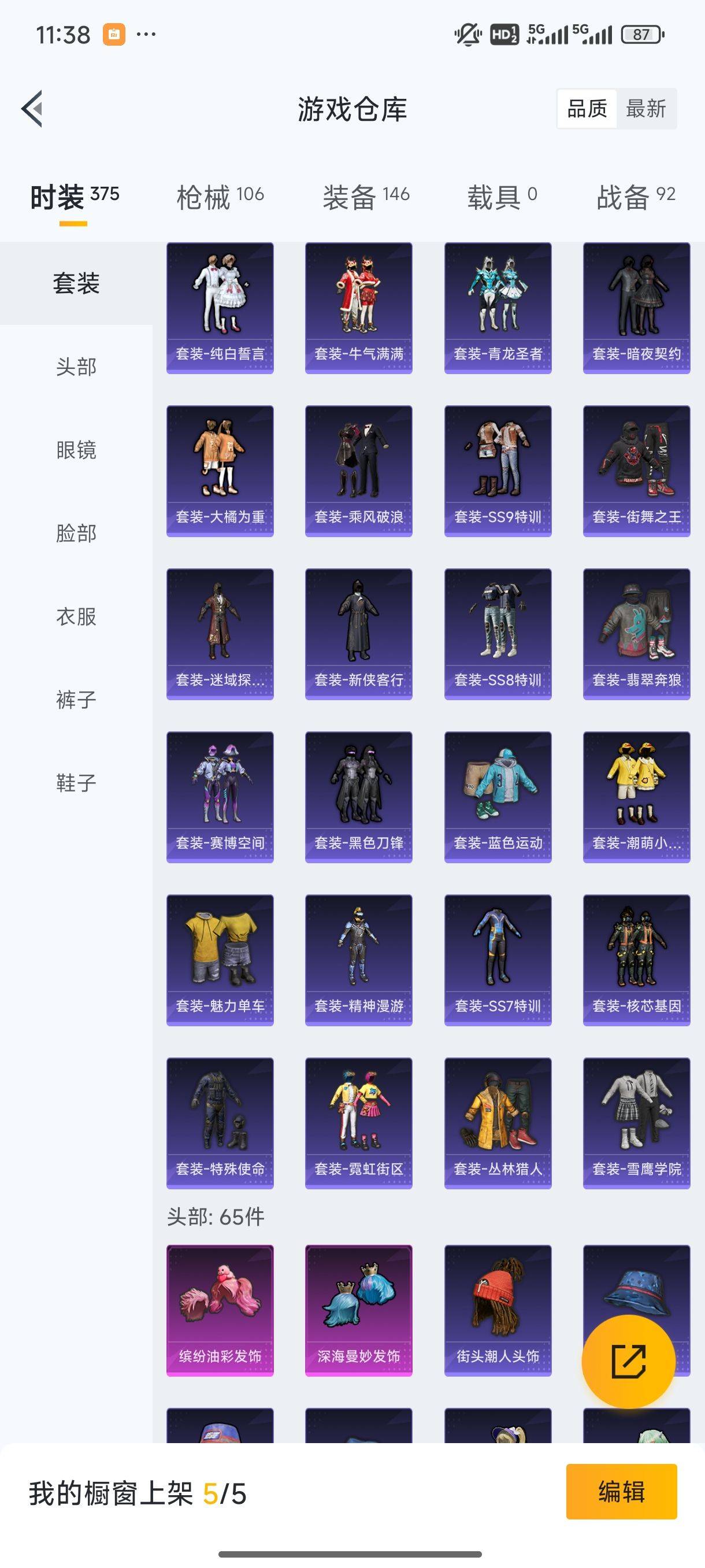Enable 品质 quality sorting

pos(588,109)
